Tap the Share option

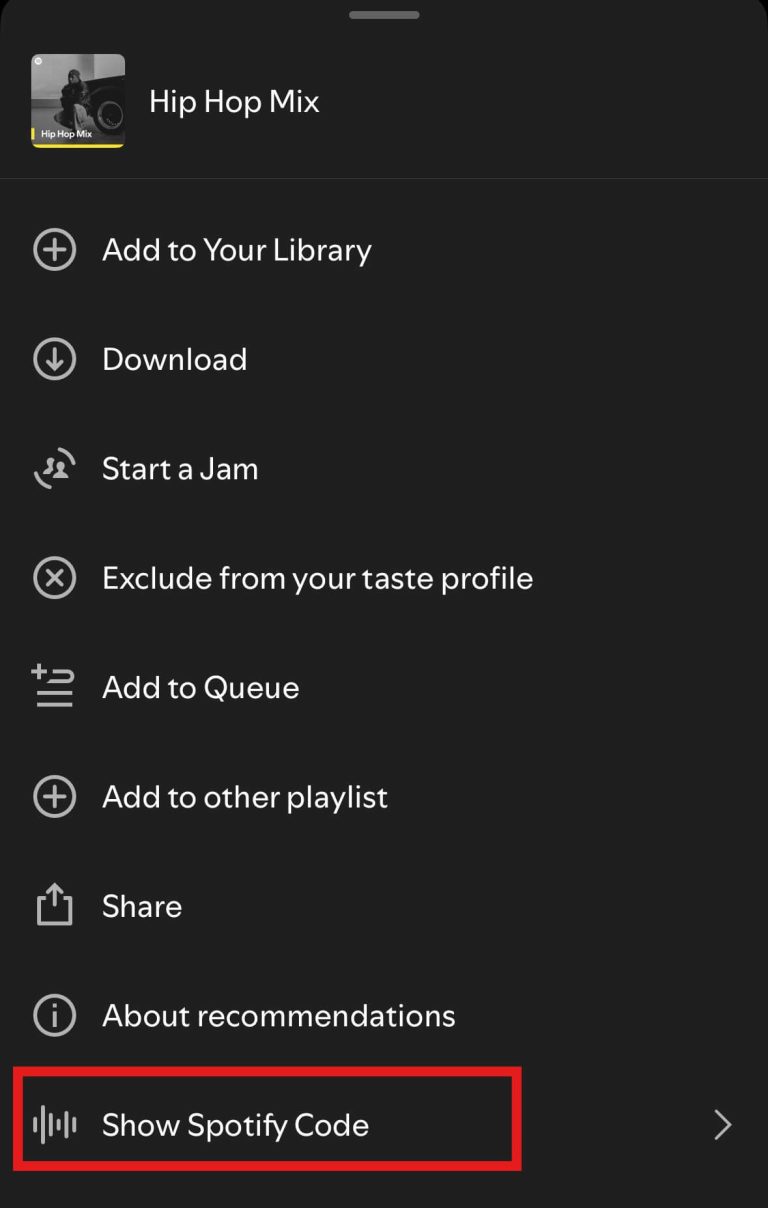coord(141,906)
